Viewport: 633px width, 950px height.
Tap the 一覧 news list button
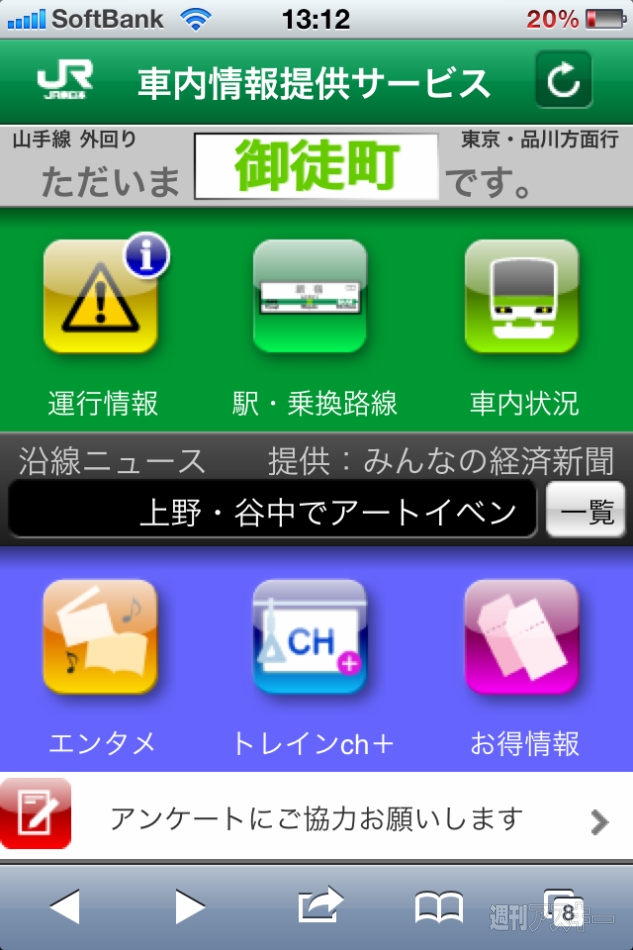click(586, 512)
